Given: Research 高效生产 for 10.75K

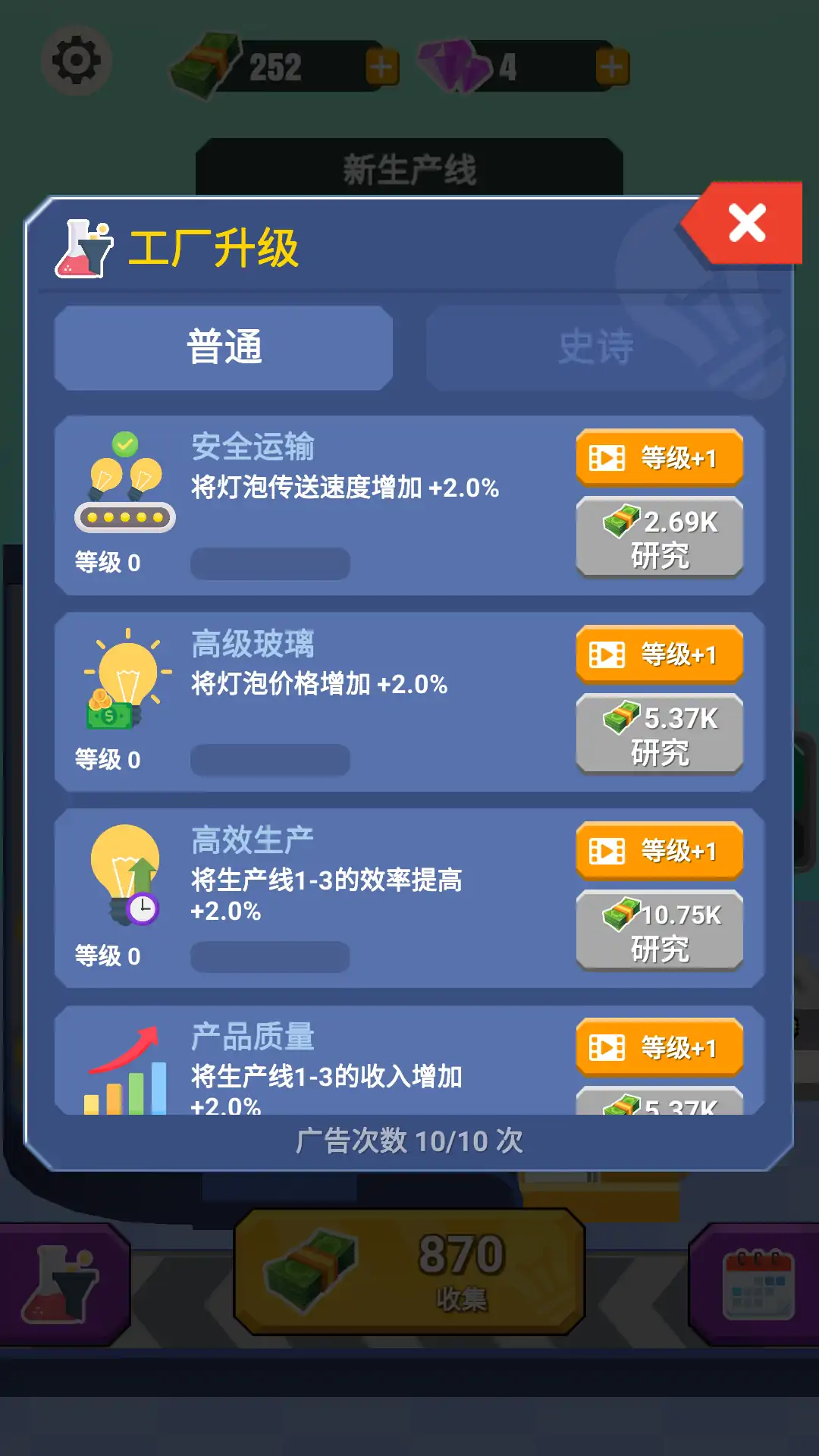Looking at the screenshot, I should pos(659,930).
